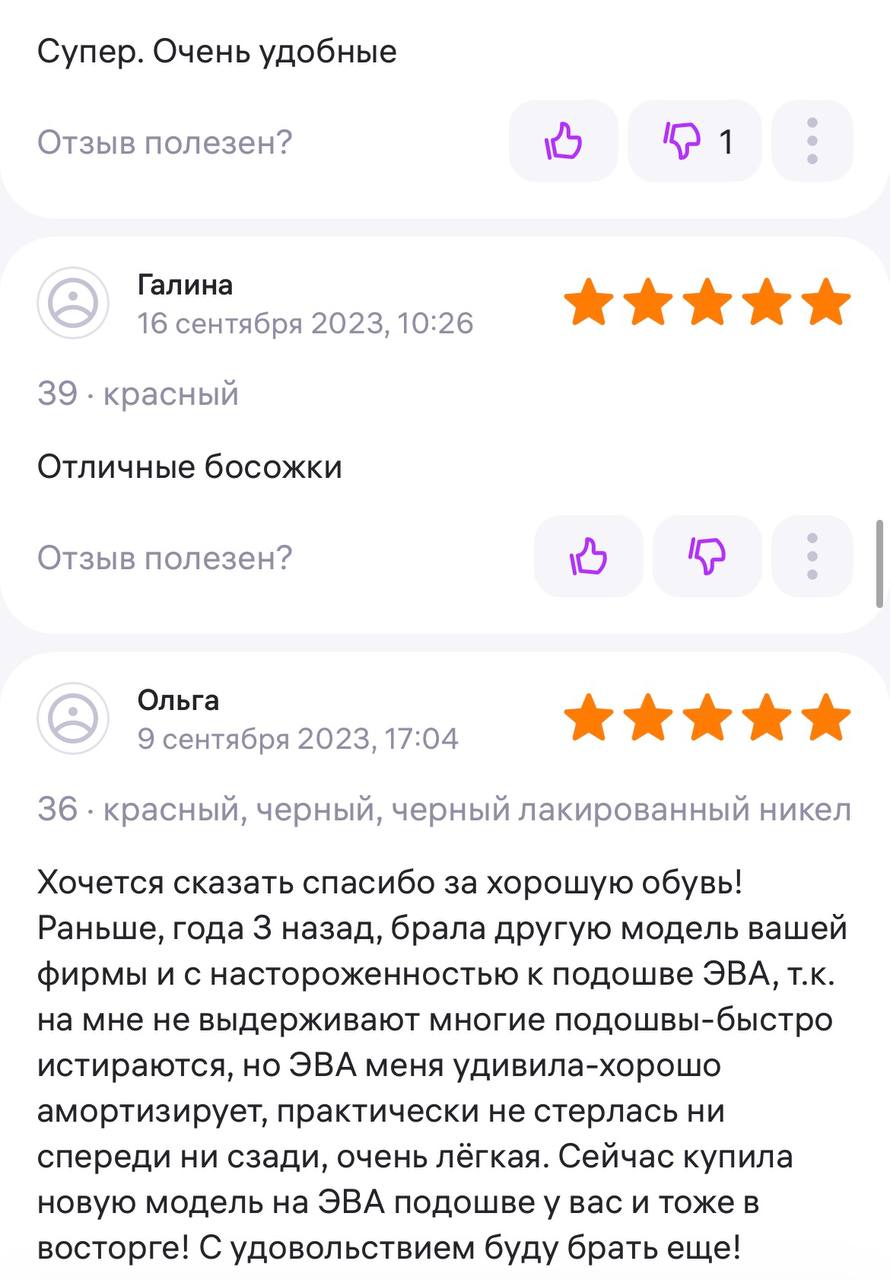
Task: Thumbs down Галина's review
Action: pyautogui.click(x=707, y=557)
